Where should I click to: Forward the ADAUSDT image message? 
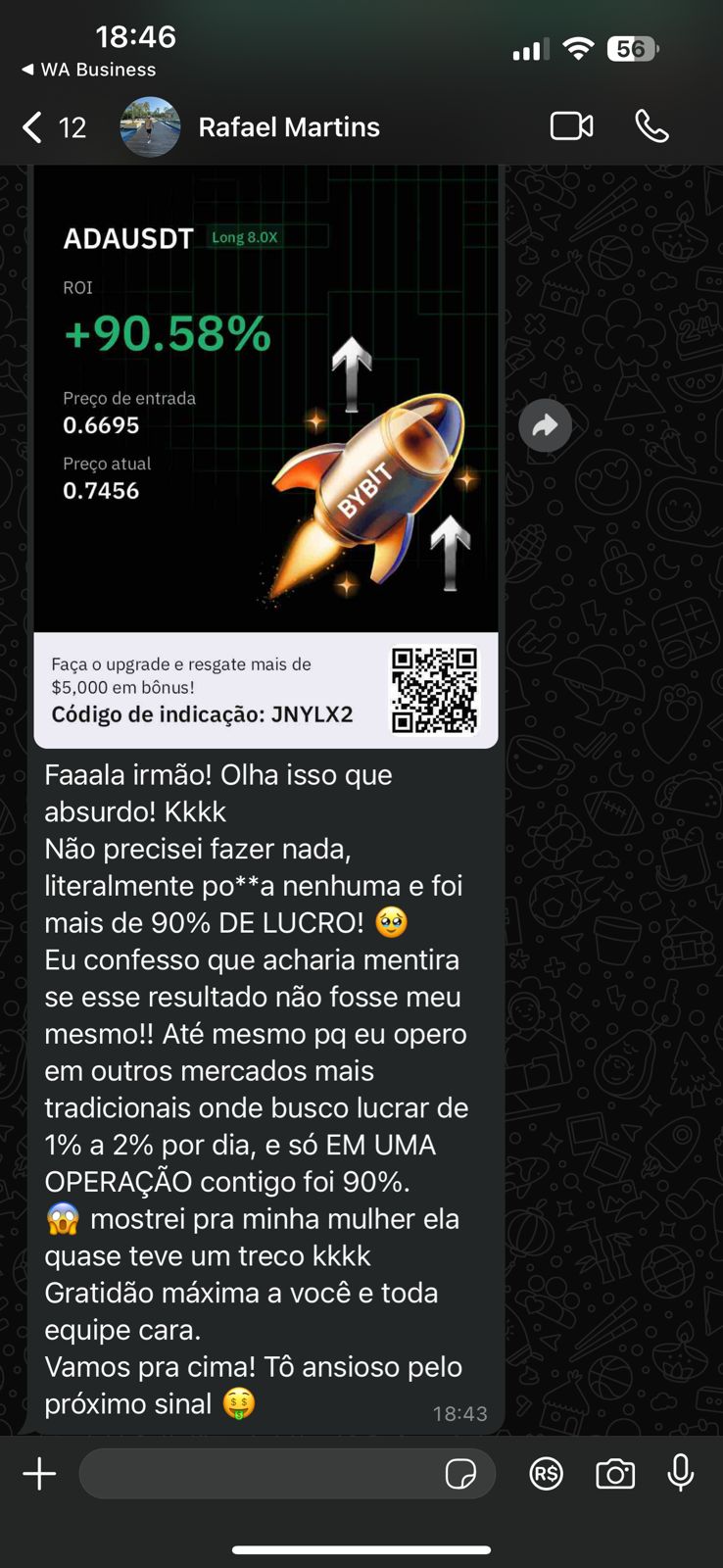(x=545, y=425)
